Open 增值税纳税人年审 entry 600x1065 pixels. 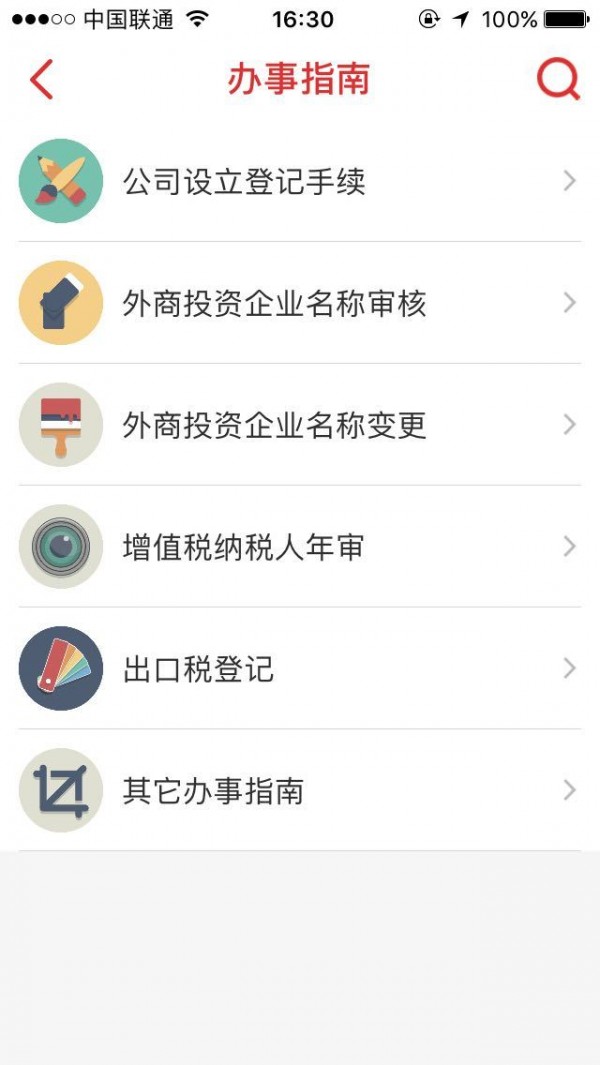(300, 547)
